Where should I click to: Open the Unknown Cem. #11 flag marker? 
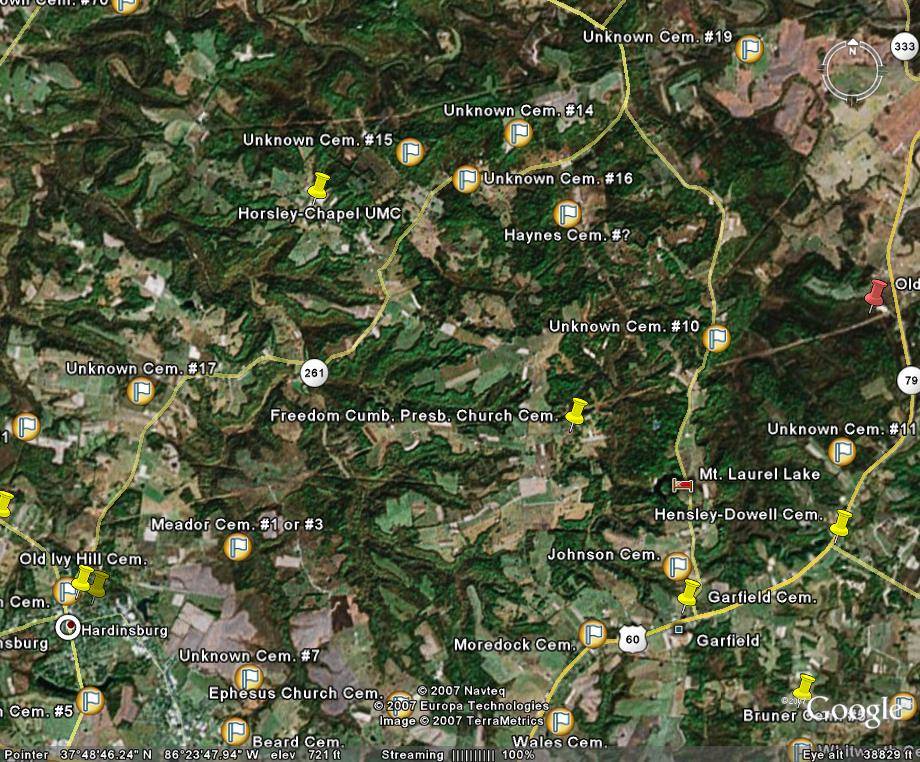(x=842, y=452)
